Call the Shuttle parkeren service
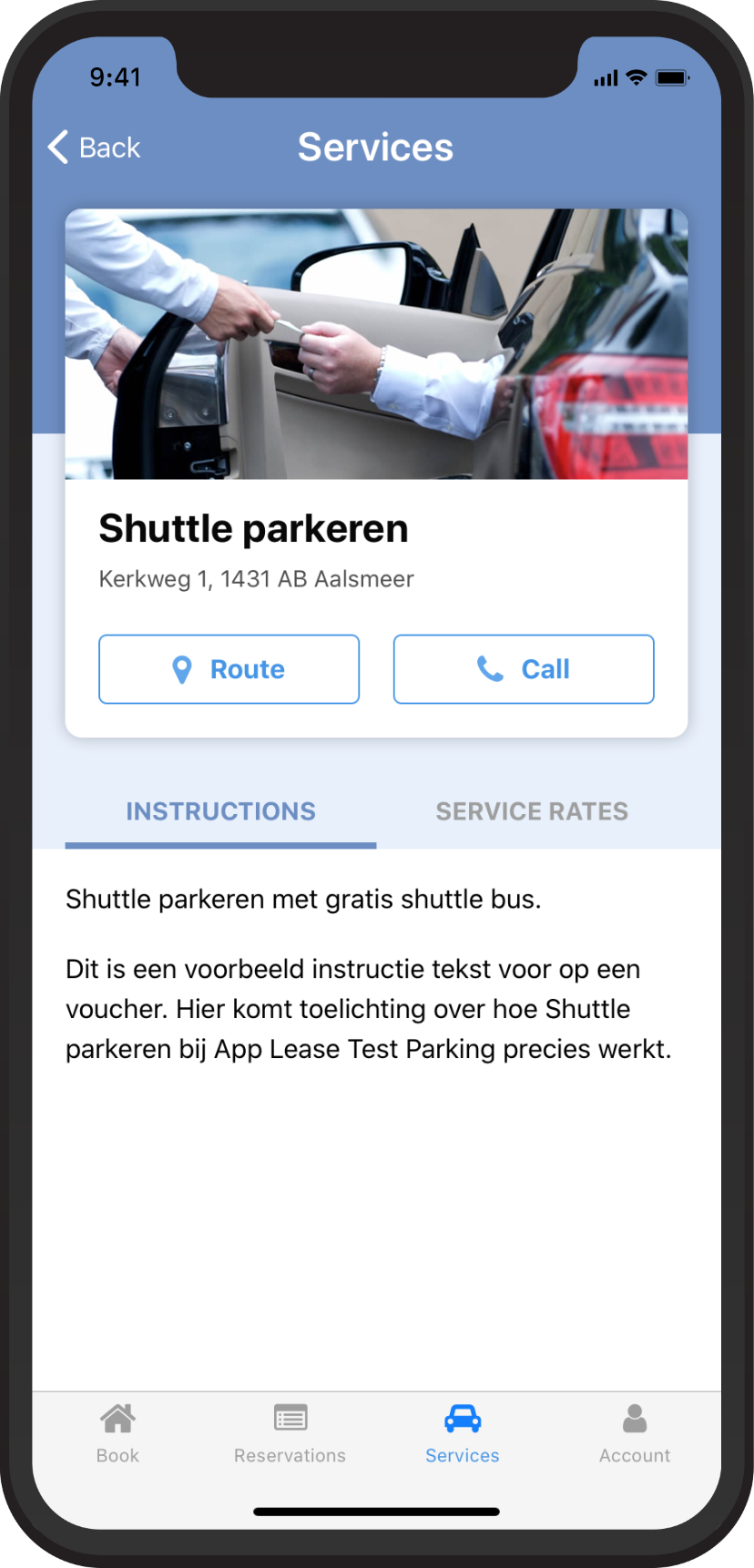 [524, 669]
